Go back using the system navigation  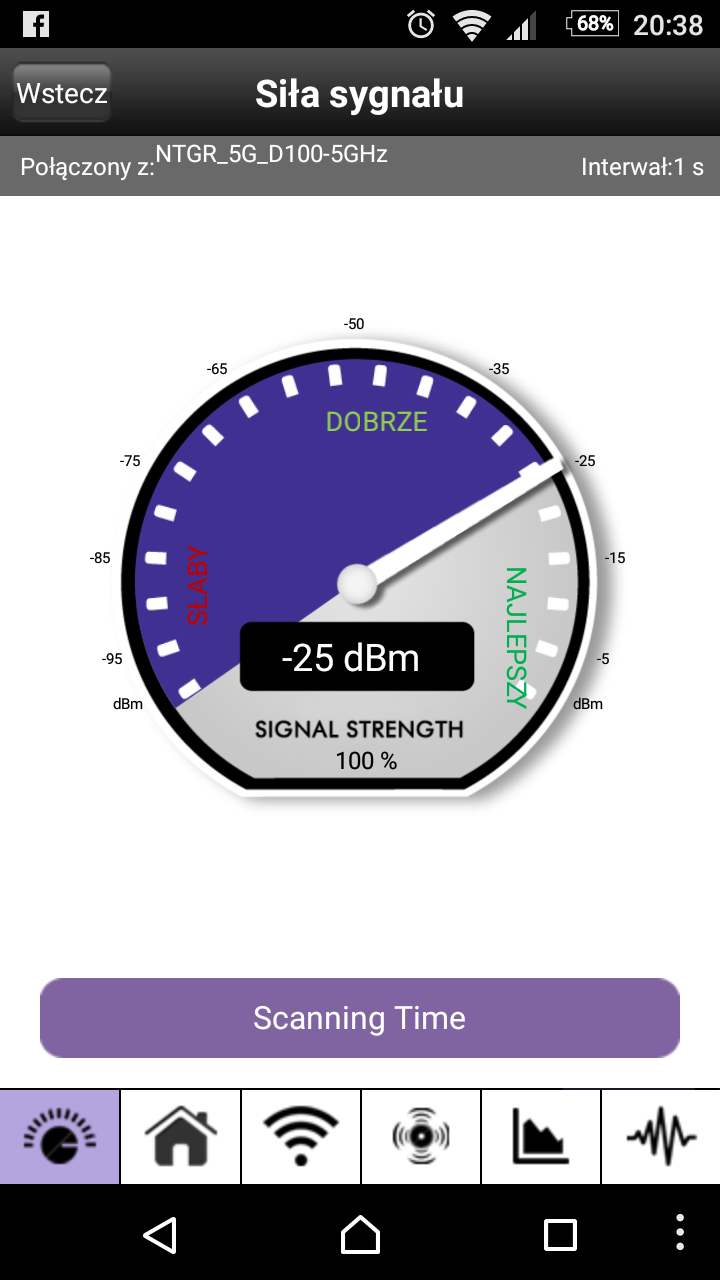pos(160,1235)
